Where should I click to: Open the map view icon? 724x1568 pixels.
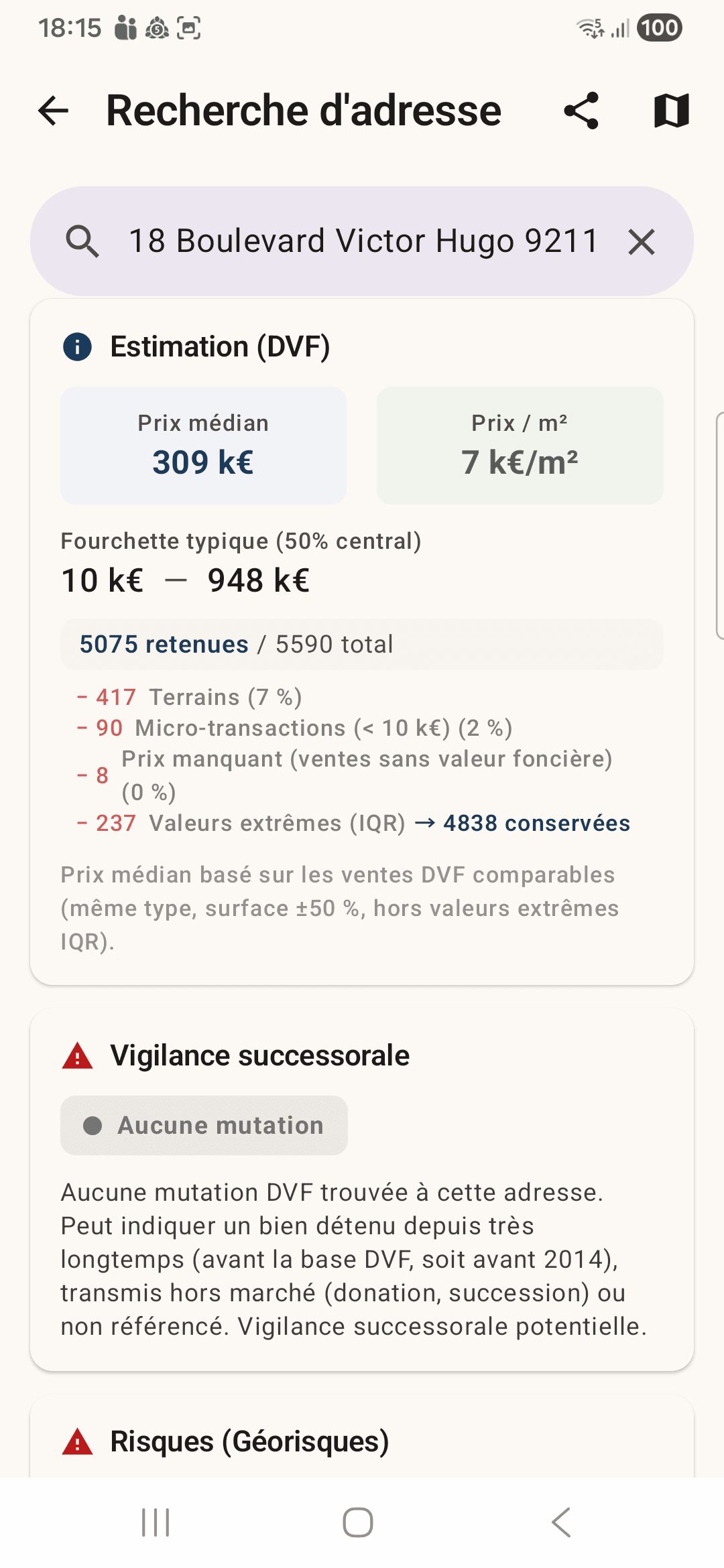coord(671,111)
